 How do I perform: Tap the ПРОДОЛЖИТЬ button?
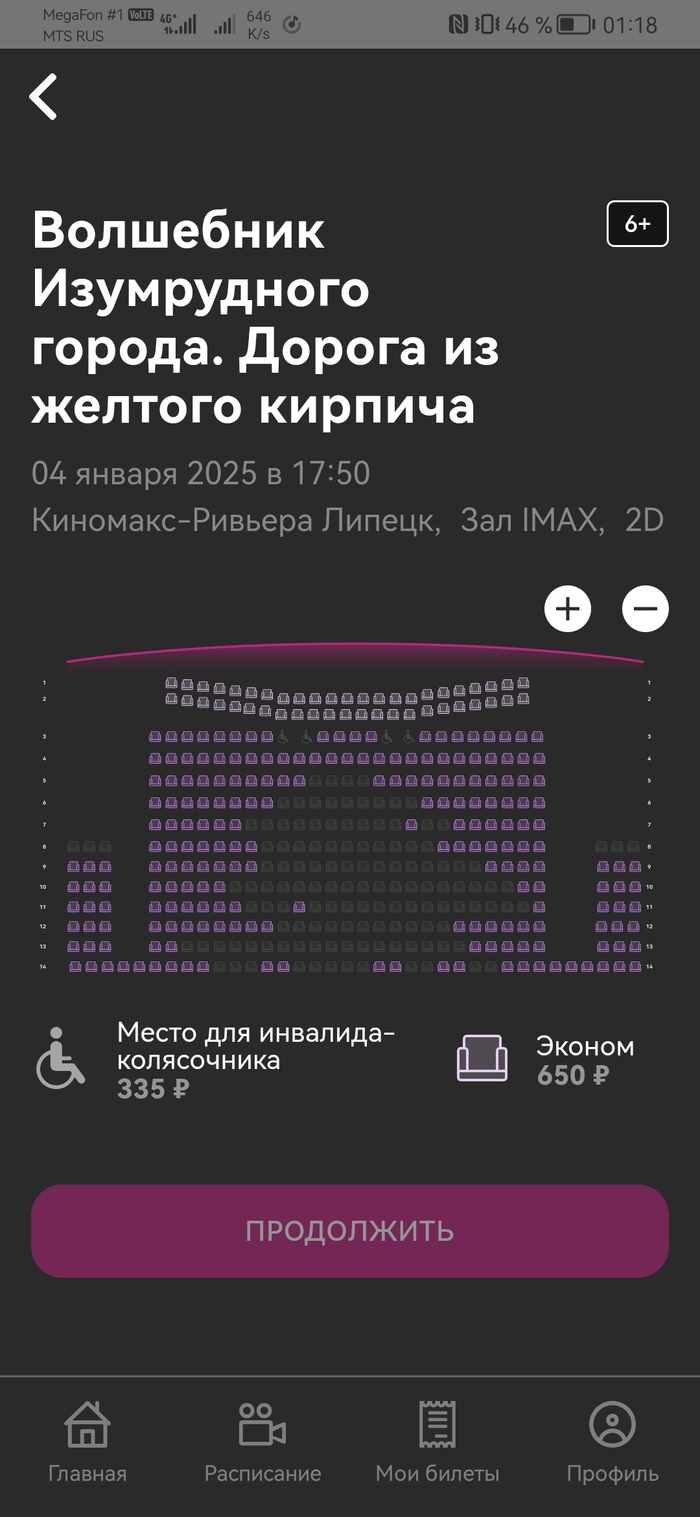click(350, 1231)
